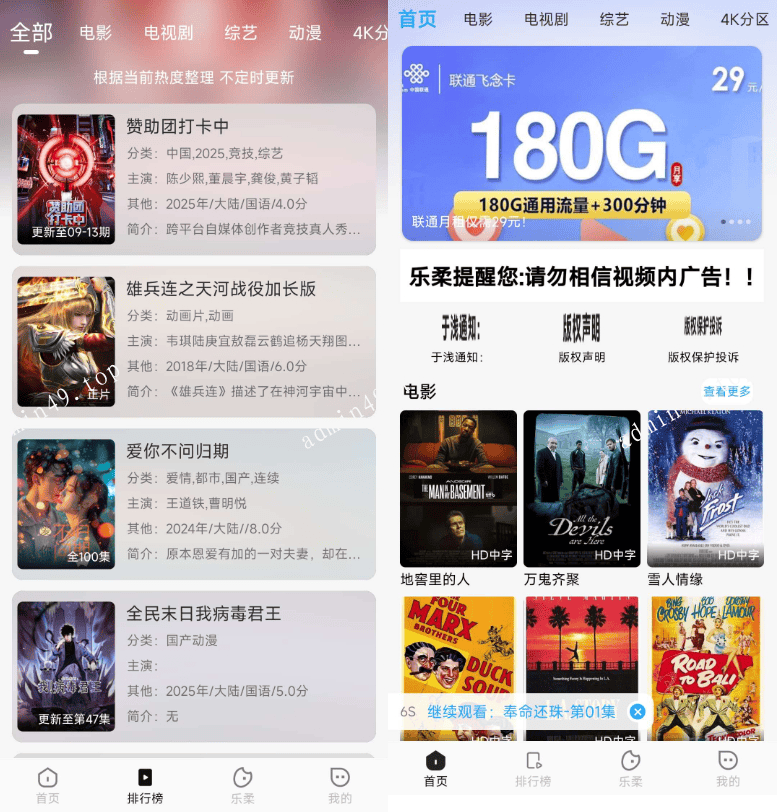The height and width of the screenshot is (812, 777).
Task: Open the 爱你不问归期 ranking entry
Action: coord(194,503)
